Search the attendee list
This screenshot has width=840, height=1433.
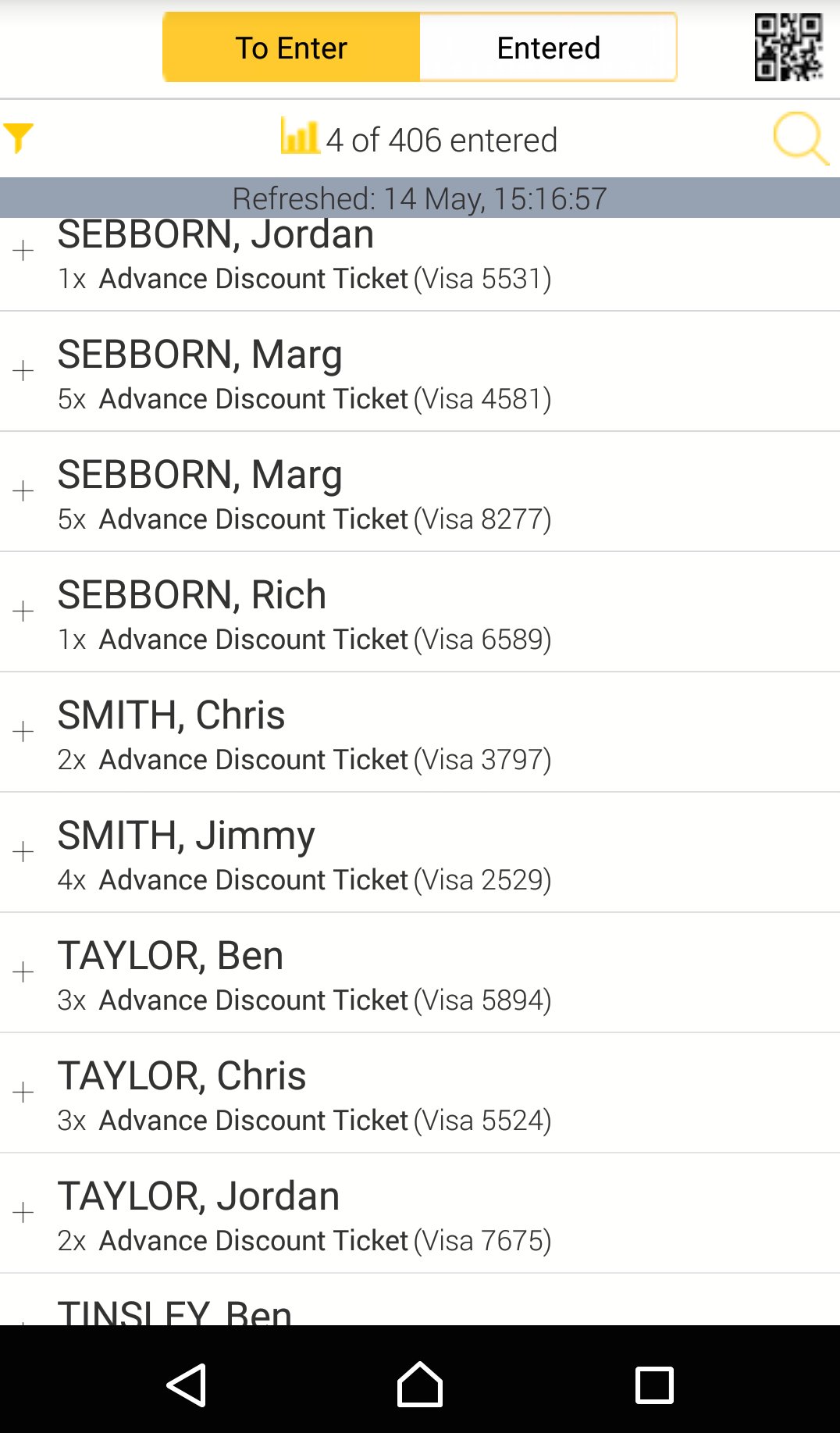[799, 139]
